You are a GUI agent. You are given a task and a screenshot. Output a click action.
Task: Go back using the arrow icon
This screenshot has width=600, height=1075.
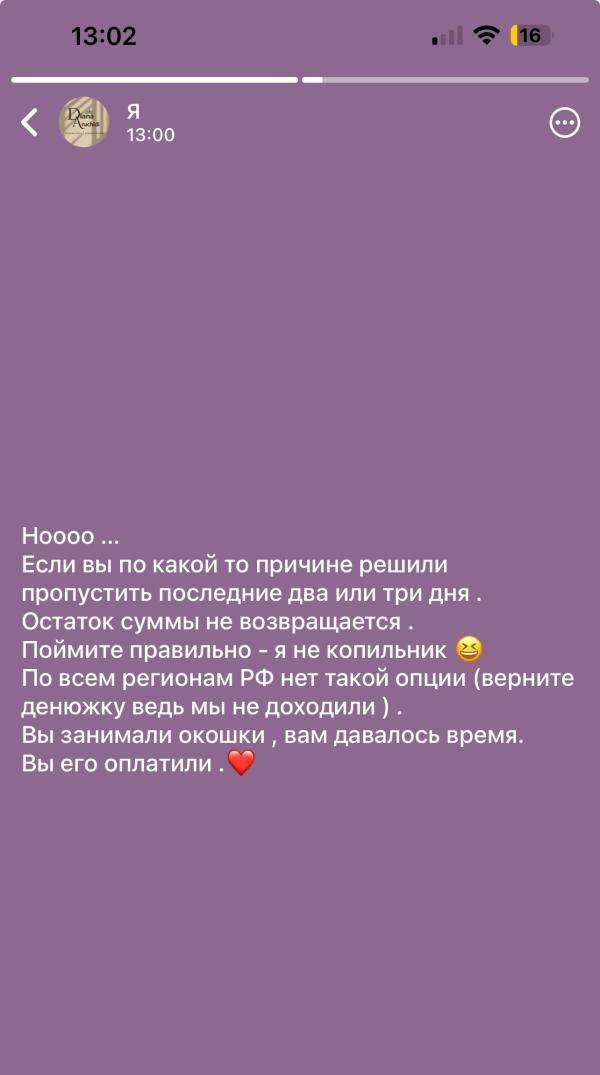[x=29, y=123]
